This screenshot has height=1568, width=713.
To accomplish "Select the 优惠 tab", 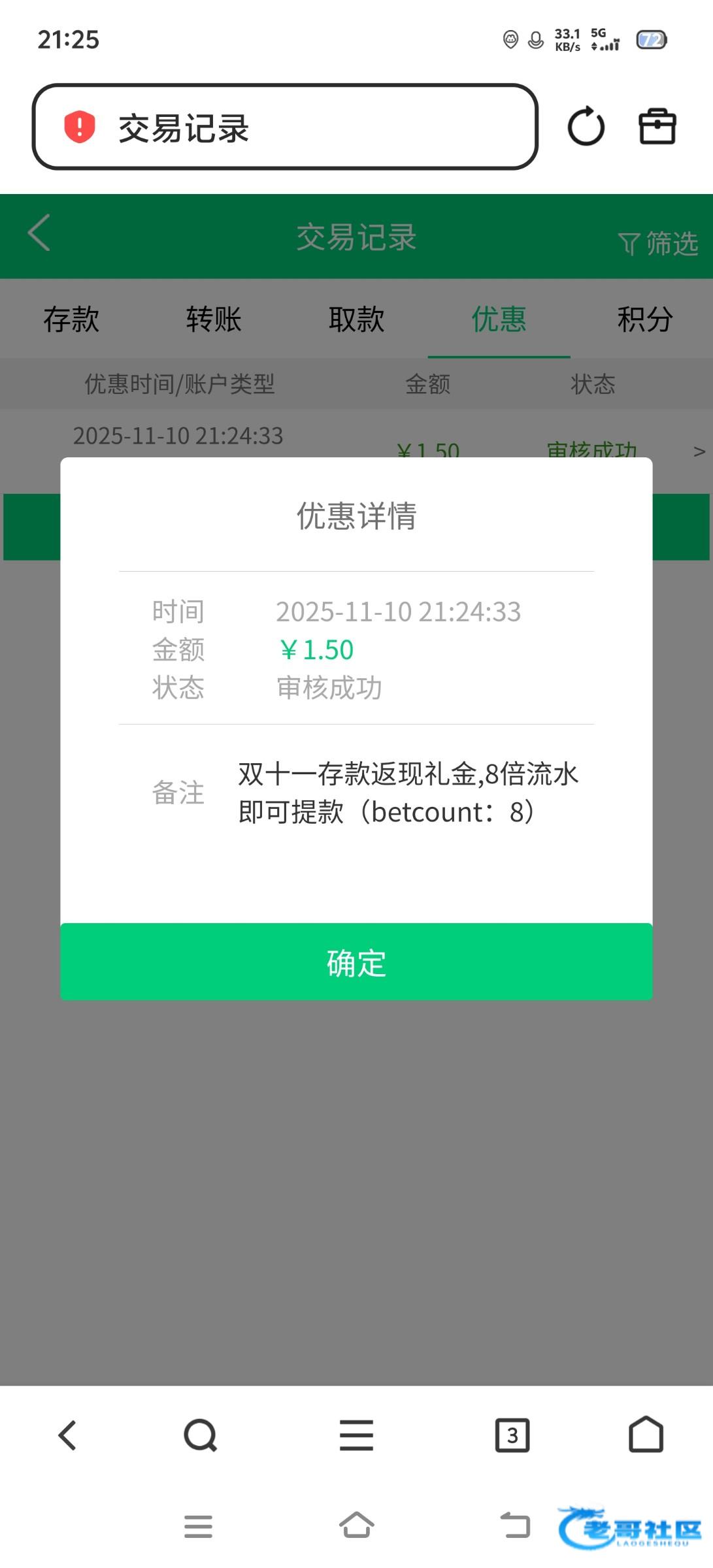I will (x=499, y=319).
